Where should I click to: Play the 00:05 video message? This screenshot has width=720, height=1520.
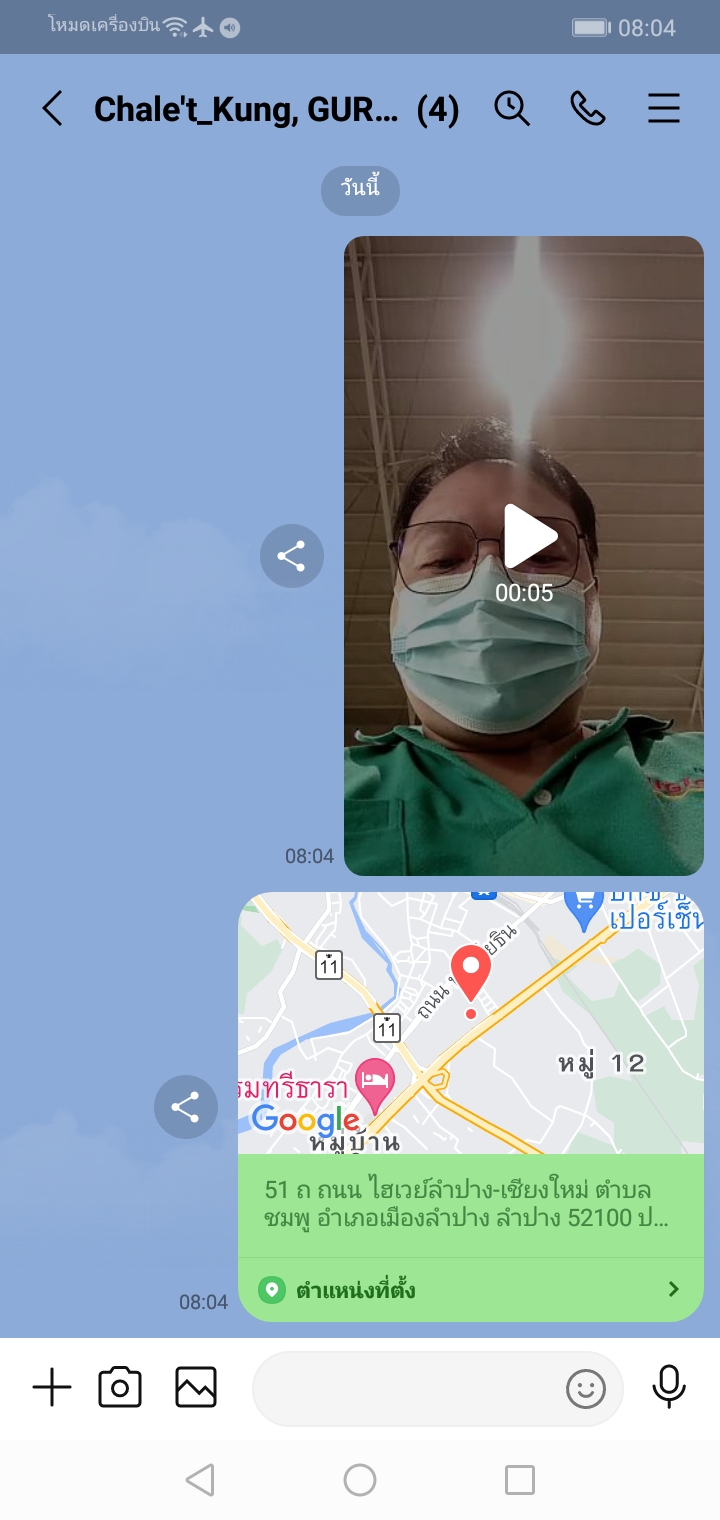pyautogui.click(x=527, y=537)
